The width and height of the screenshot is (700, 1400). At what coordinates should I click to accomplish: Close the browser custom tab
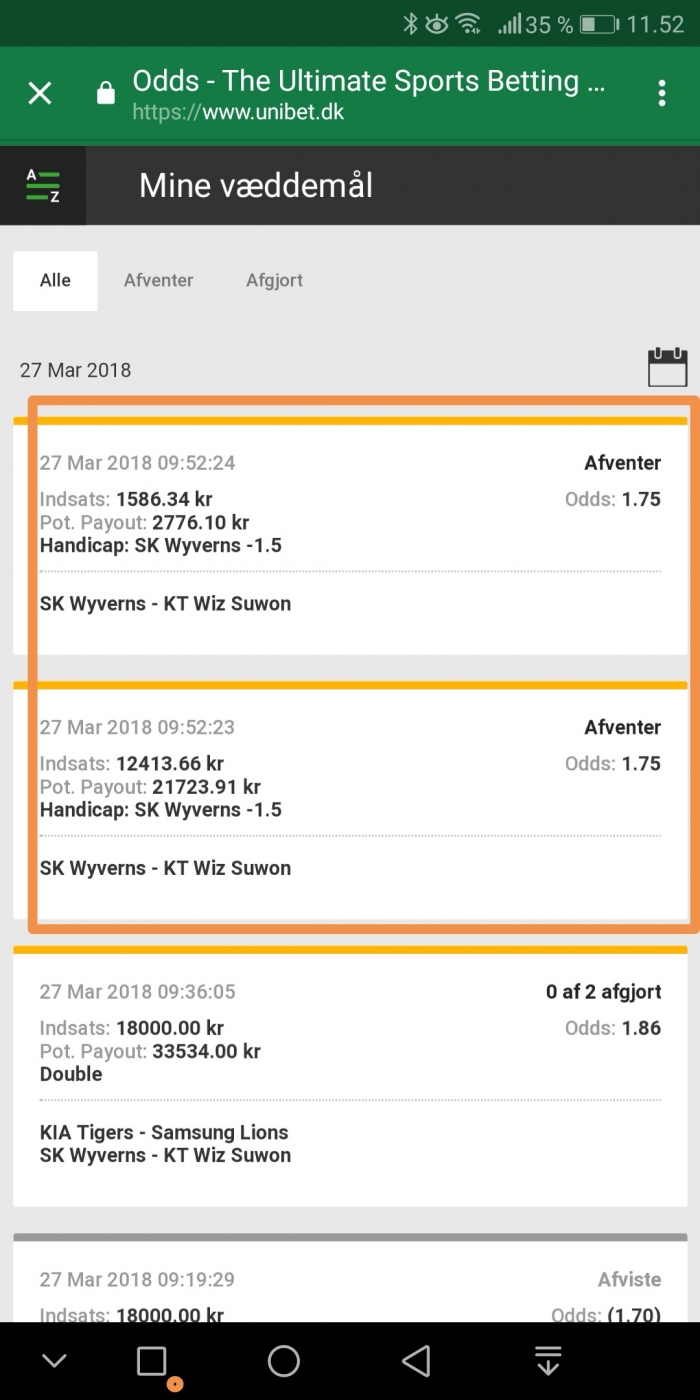(39, 94)
